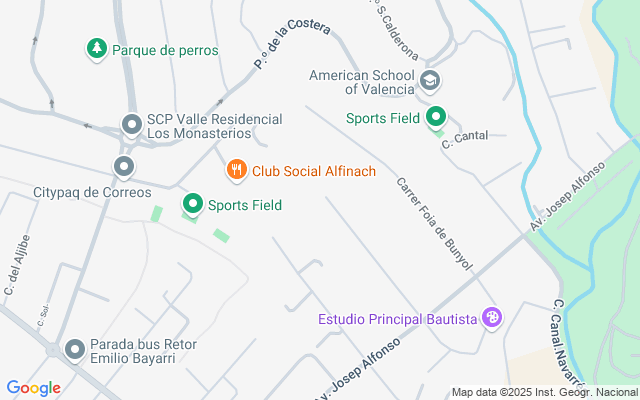The width and height of the screenshot is (640, 400).
Task: Select SCP Valle Residencial Los Monasterios marker
Action: coord(131,125)
